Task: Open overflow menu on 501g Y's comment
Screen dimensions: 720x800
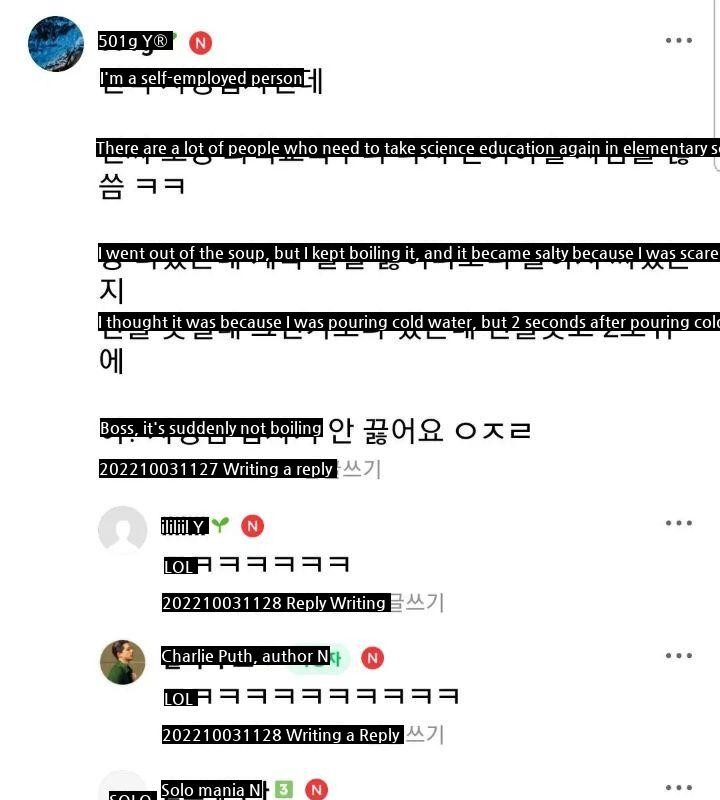Action: pyautogui.click(x=679, y=41)
